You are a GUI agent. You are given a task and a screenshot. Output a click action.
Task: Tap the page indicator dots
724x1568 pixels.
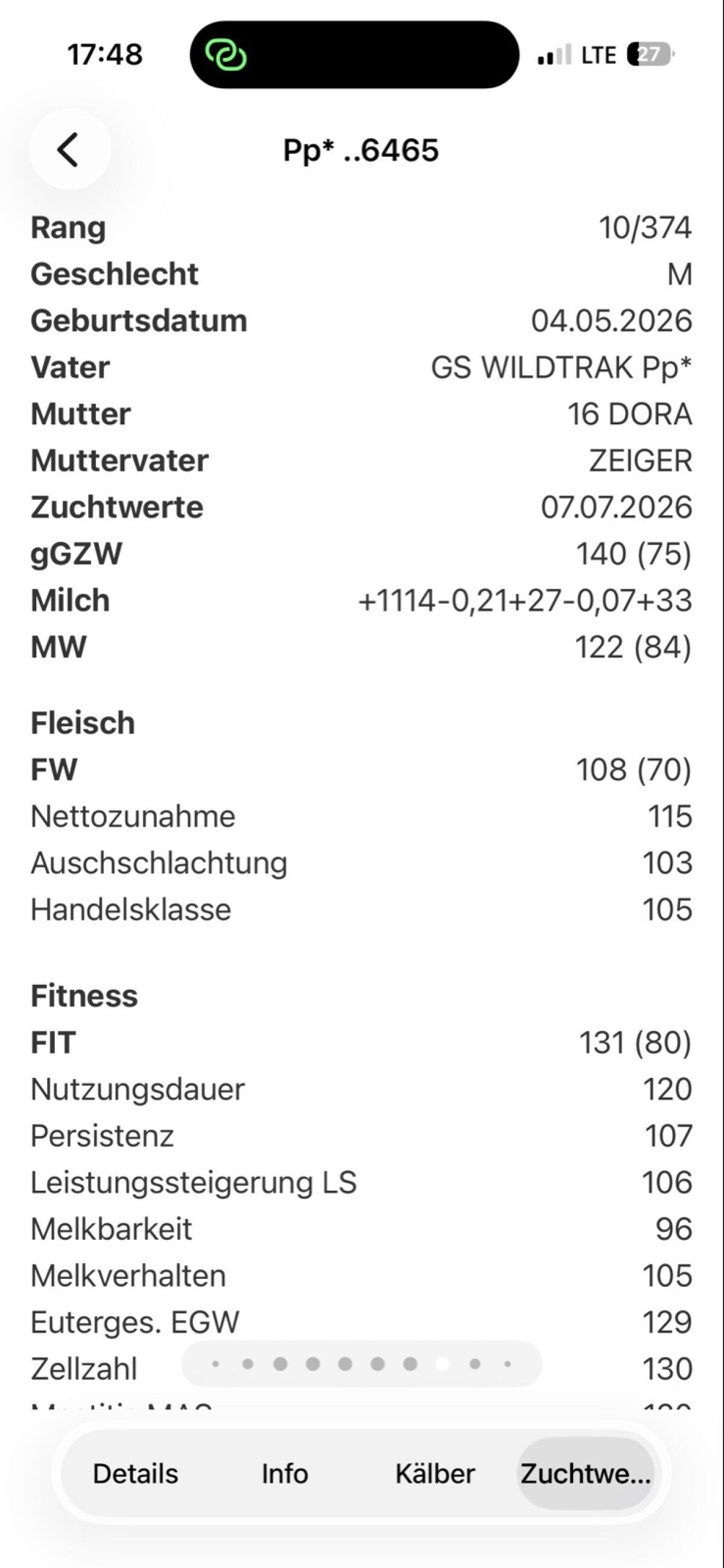(361, 1364)
